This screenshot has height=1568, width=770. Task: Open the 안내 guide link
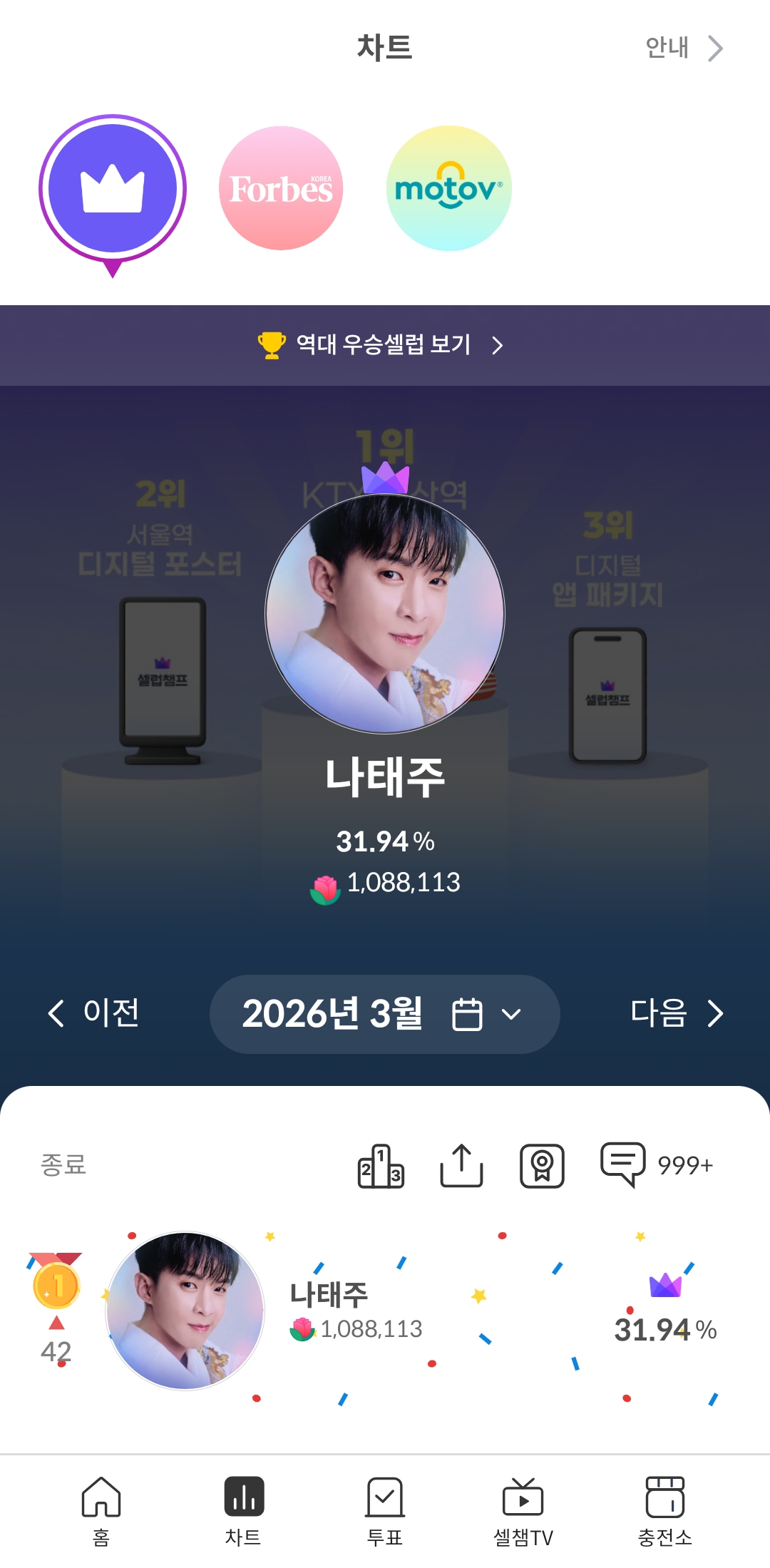point(683,48)
